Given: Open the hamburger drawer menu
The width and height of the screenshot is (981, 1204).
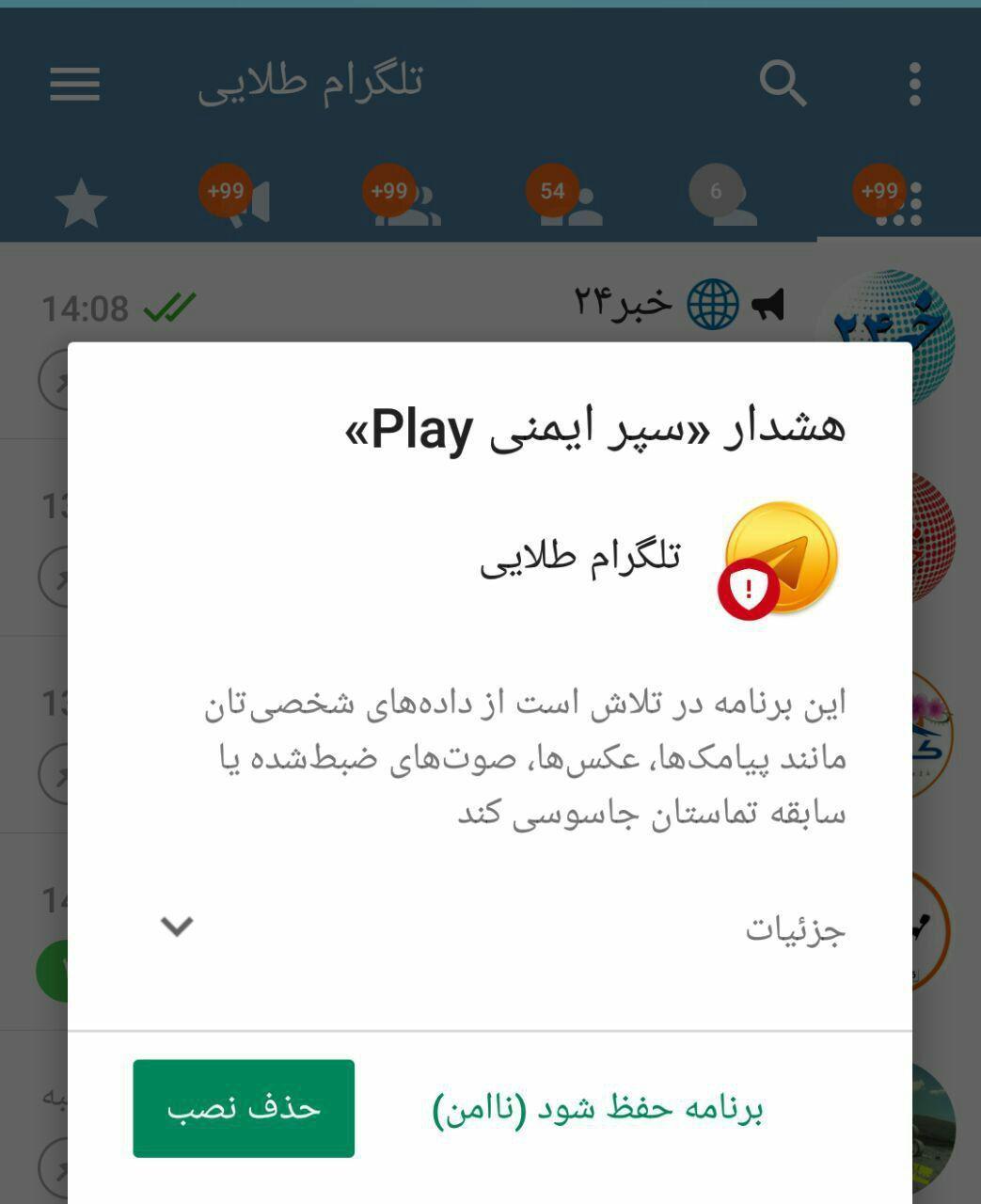Looking at the screenshot, I should click(75, 85).
